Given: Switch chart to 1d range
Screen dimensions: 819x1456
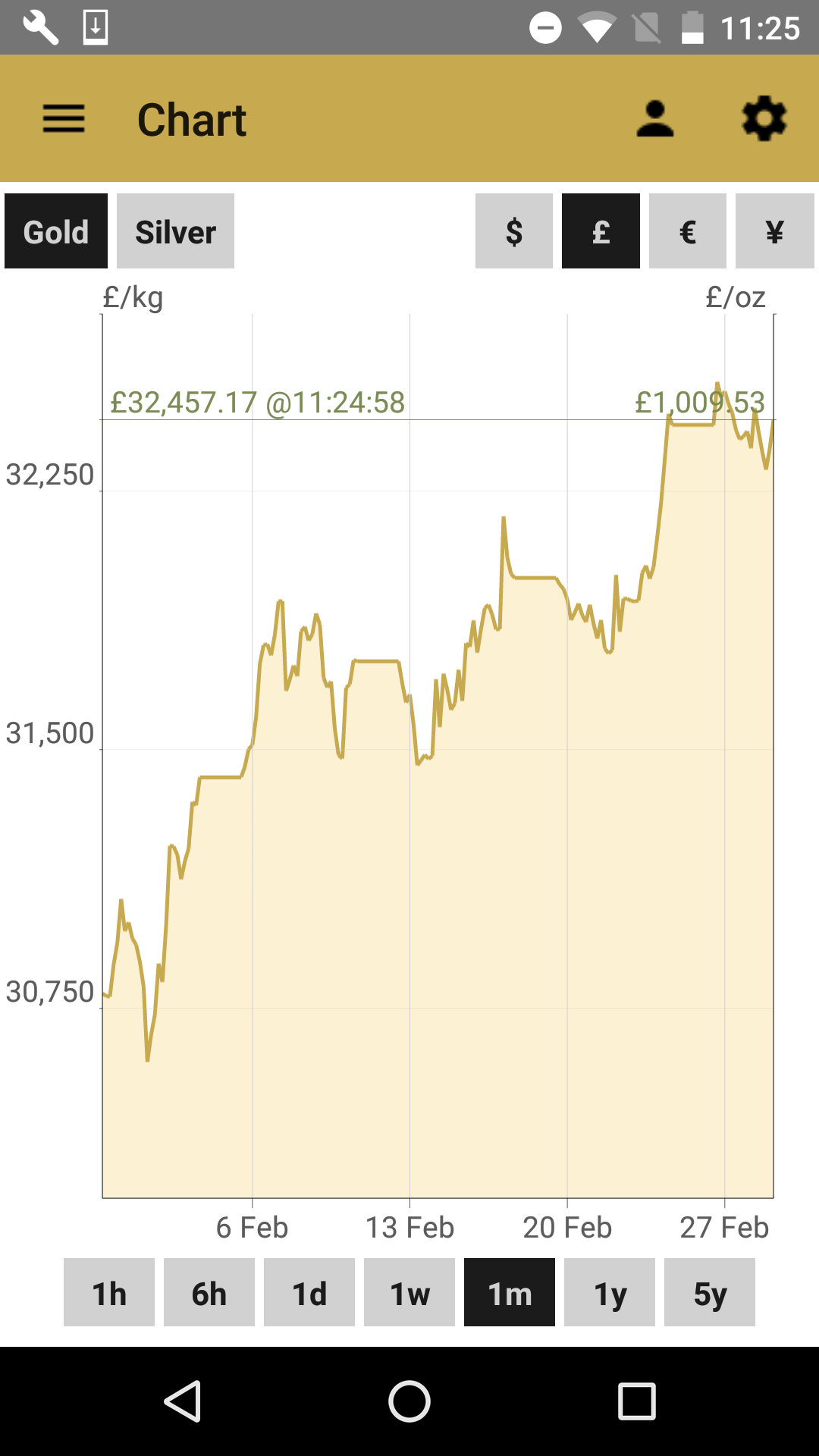Looking at the screenshot, I should [x=309, y=1292].
